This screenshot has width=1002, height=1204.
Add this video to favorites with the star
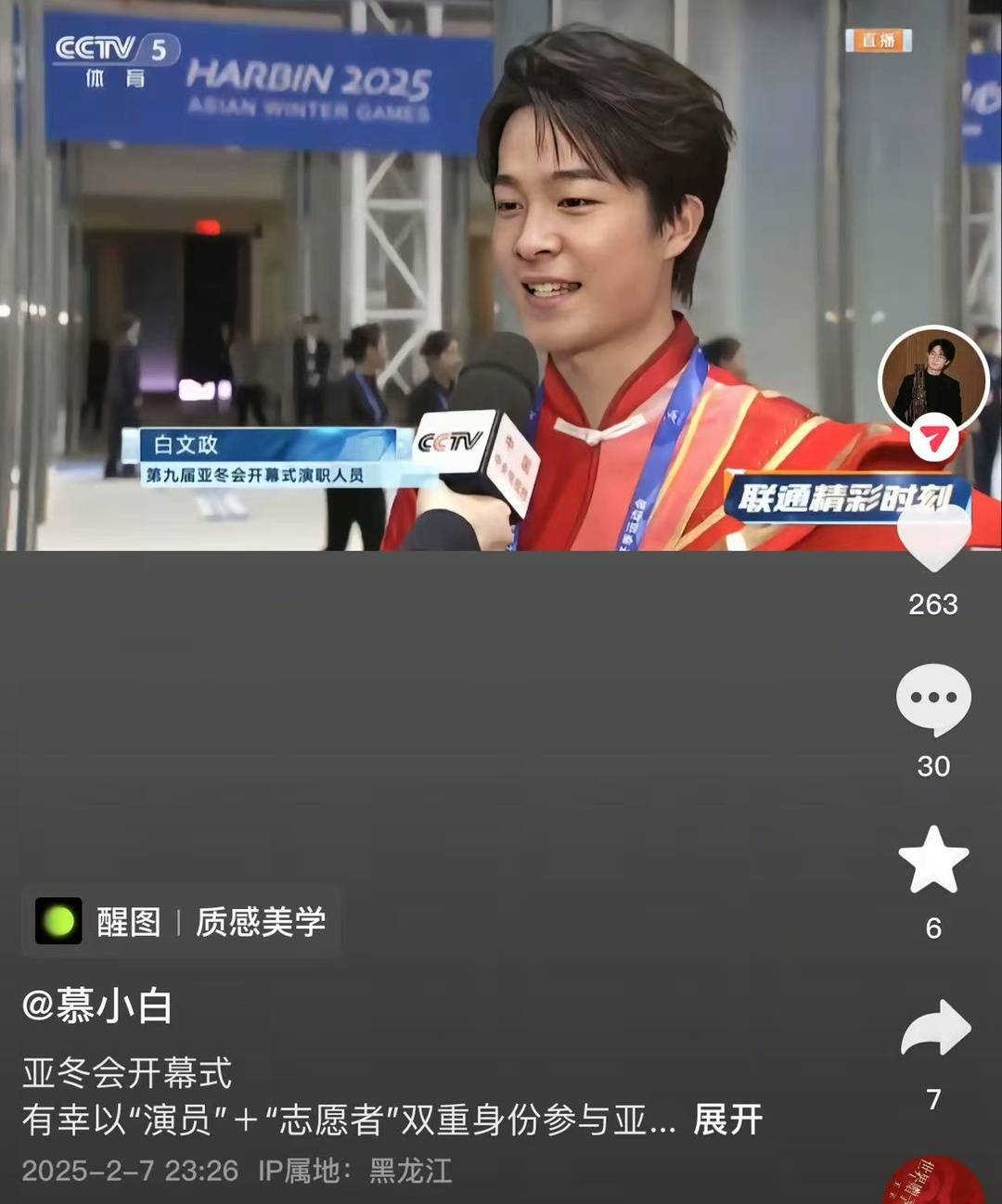933,860
